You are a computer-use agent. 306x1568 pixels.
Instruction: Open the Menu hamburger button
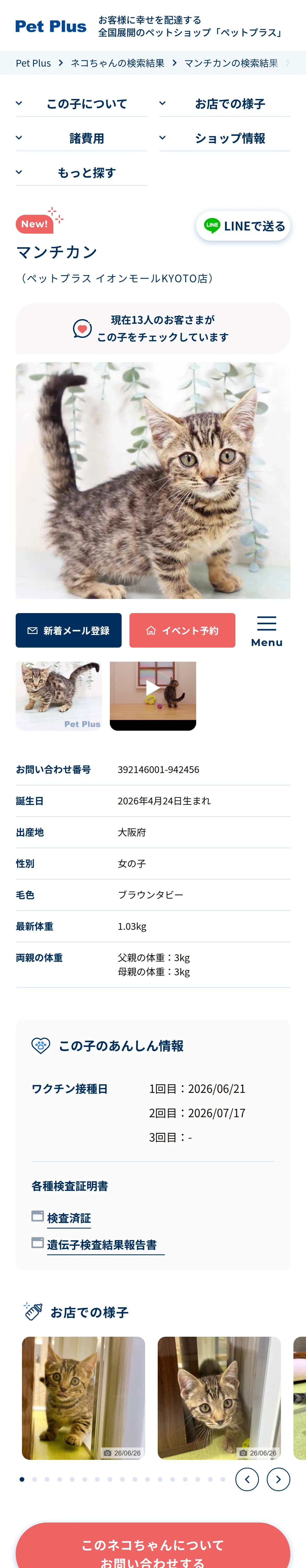267,631
